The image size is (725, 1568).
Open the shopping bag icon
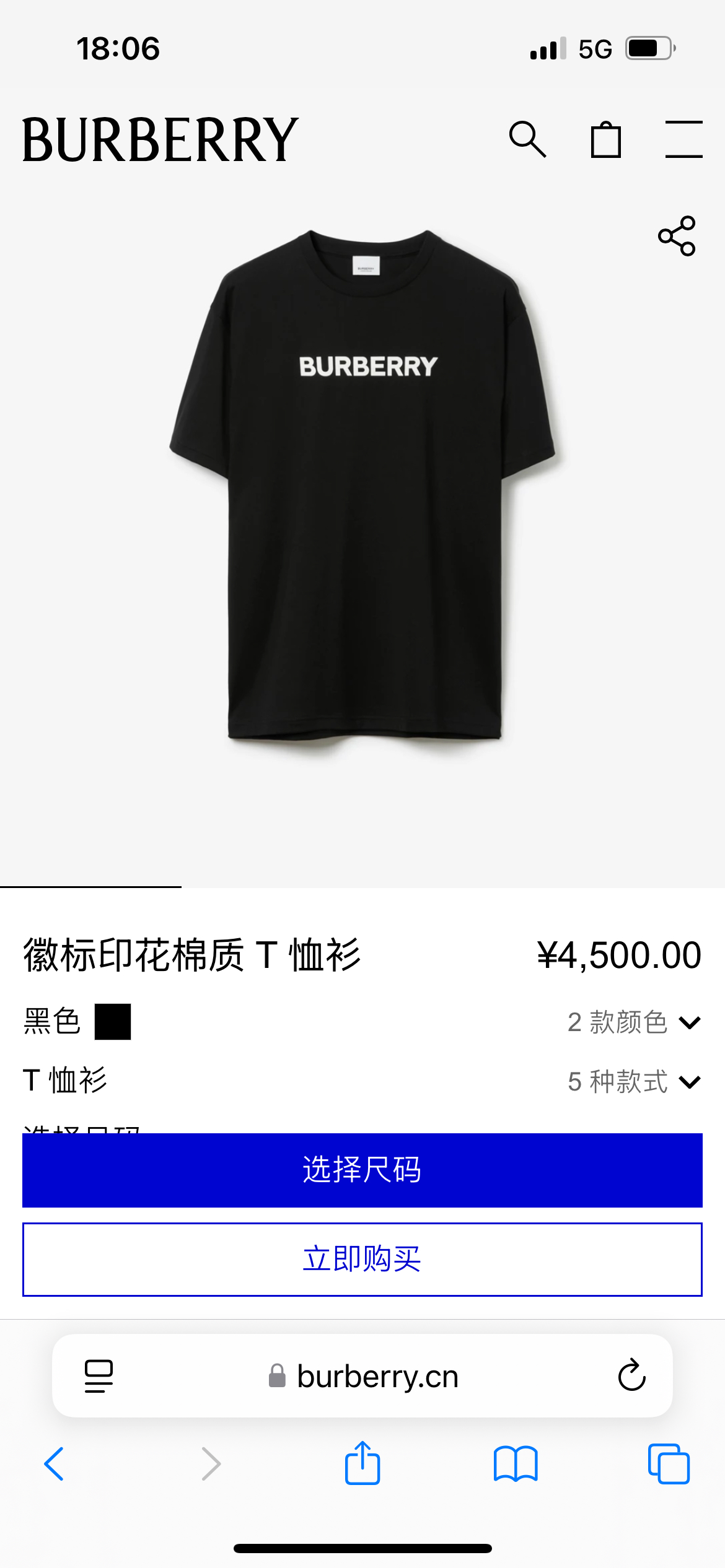click(x=607, y=141)
